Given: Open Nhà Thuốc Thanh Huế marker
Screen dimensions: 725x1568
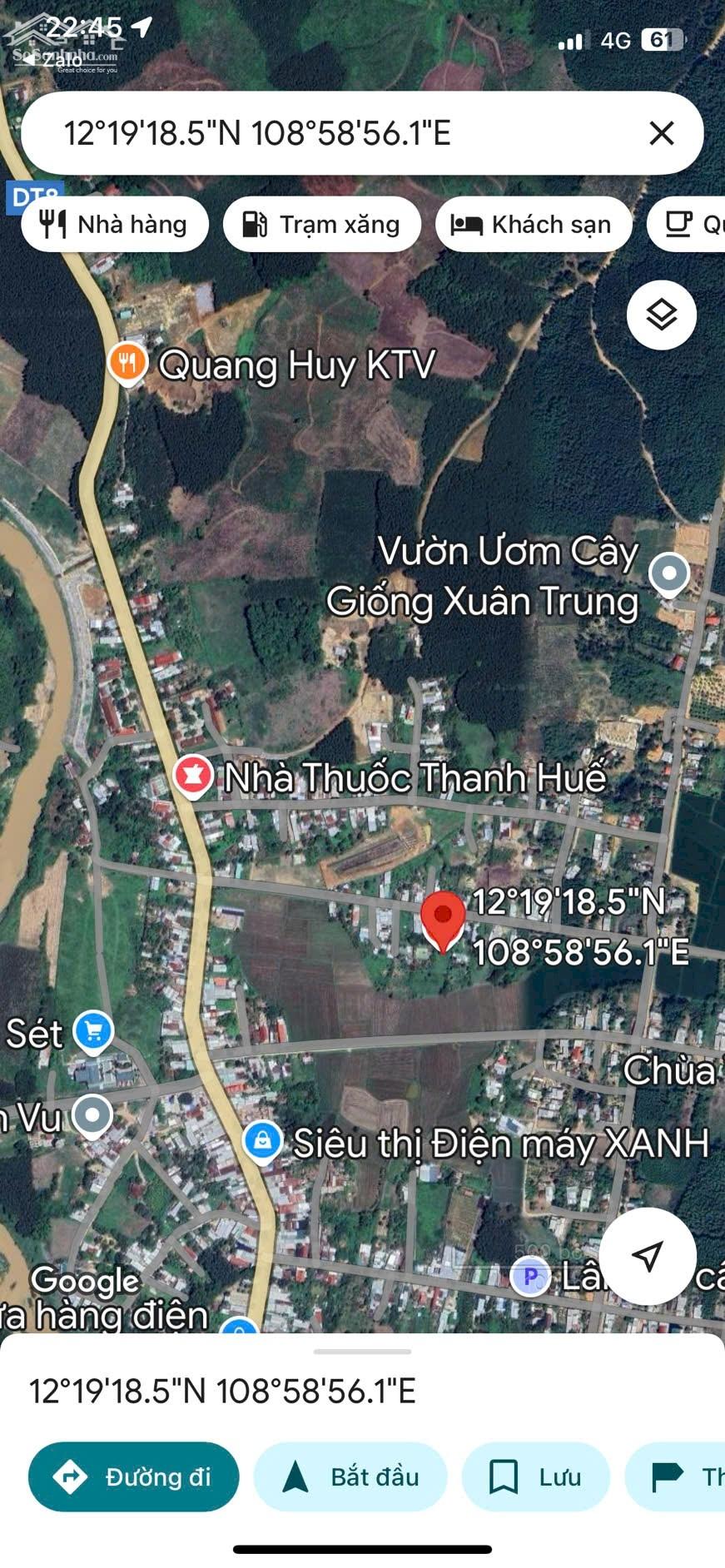Looking at the screenshot, I should point(193,776).
